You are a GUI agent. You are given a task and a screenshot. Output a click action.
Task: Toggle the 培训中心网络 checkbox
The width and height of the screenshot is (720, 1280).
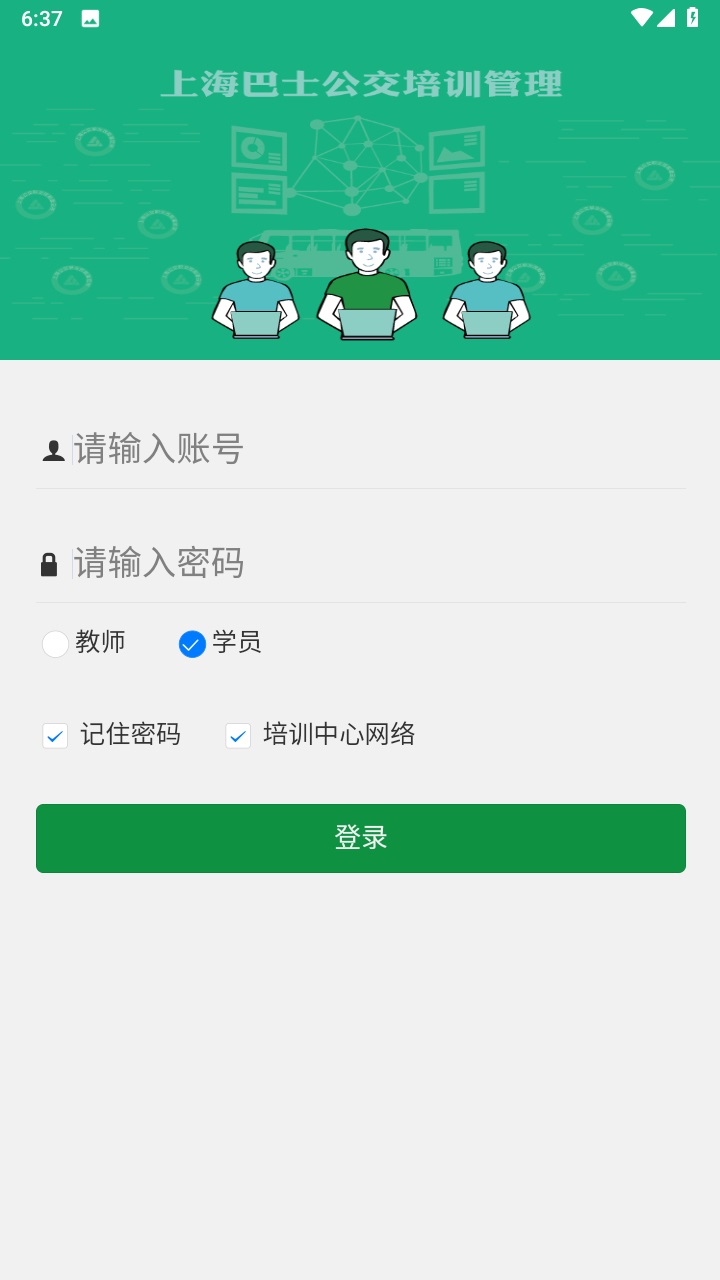coord(237,735)
